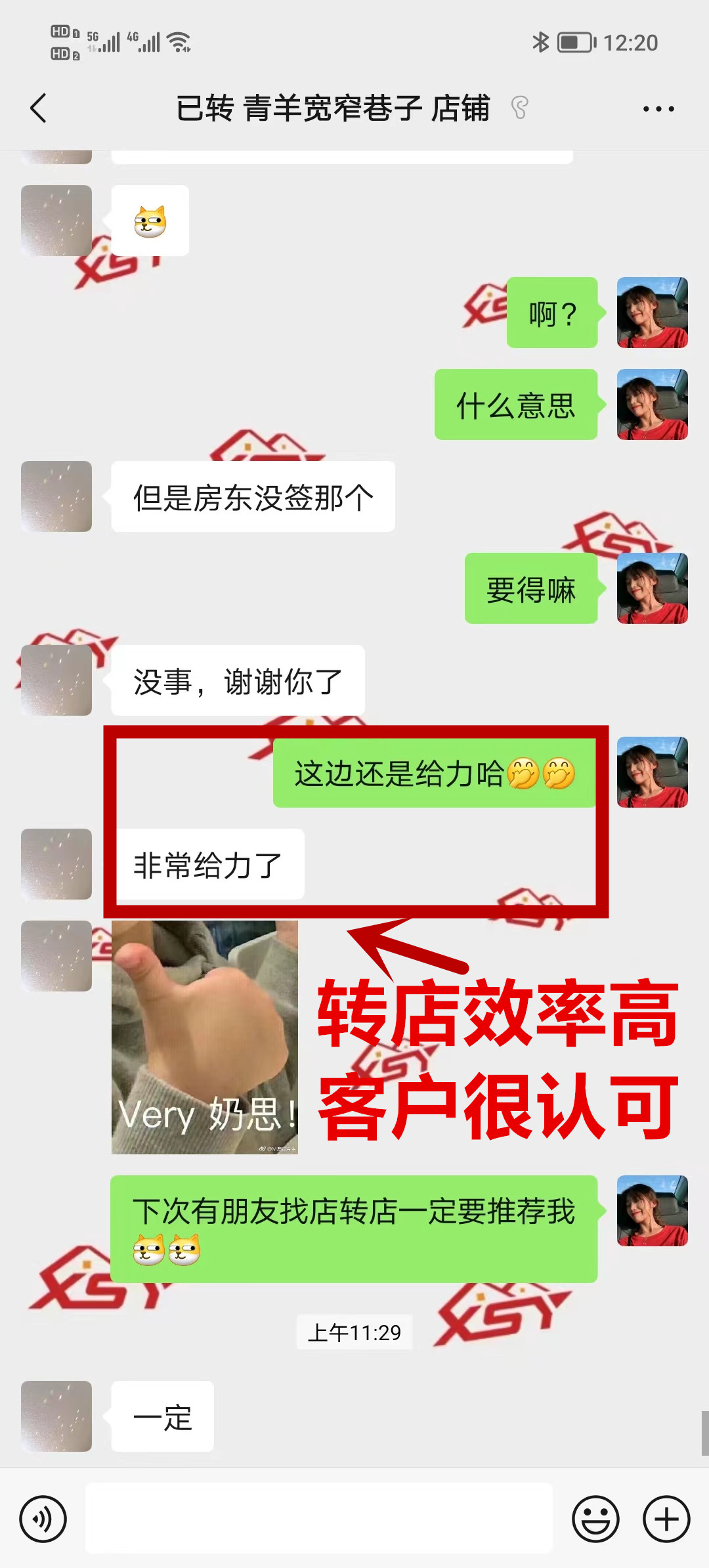Viewport: 709px width, 1568px height.
Task: View the 'Very 奶思!' thumbs-up image
Action: coord(205,1037)
